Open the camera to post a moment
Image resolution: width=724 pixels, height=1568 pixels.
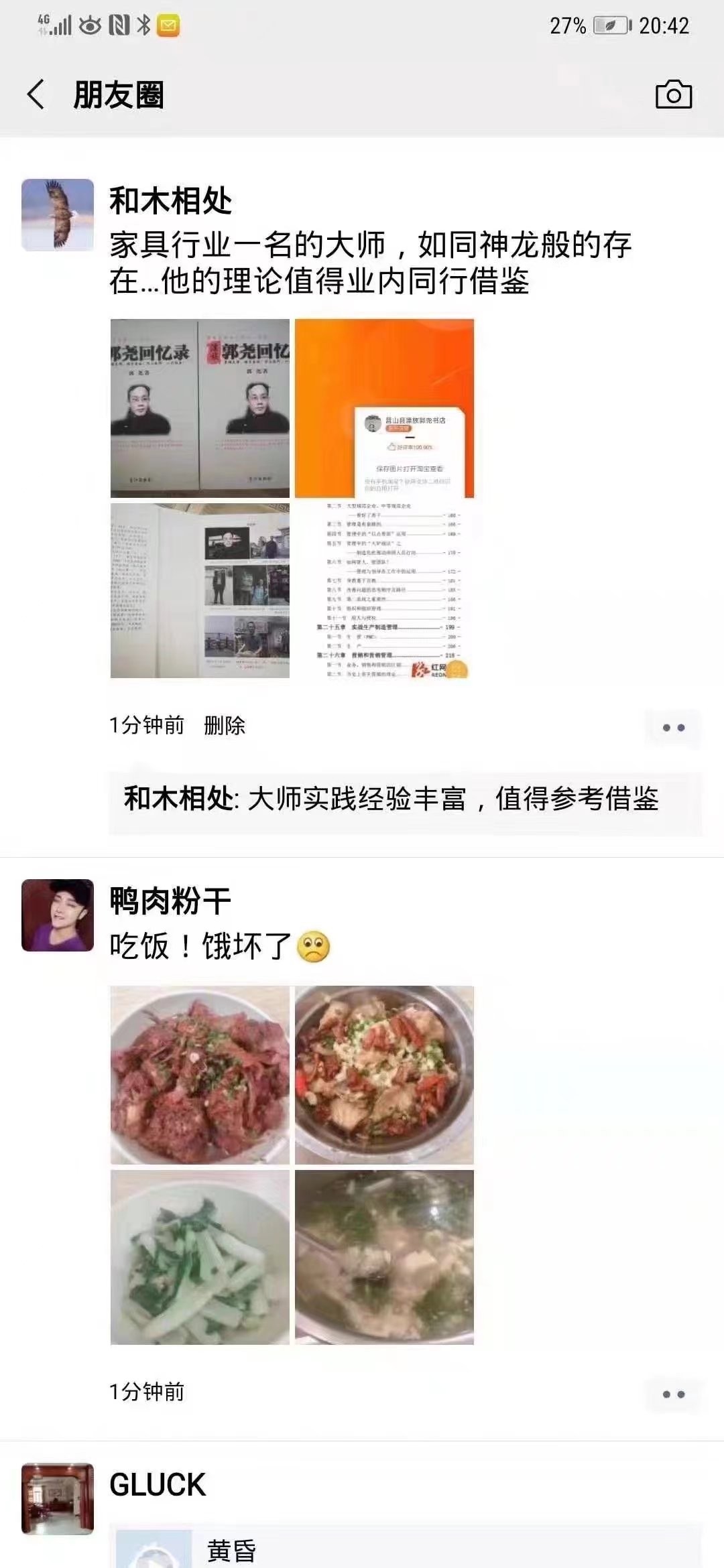pos(673,94)
